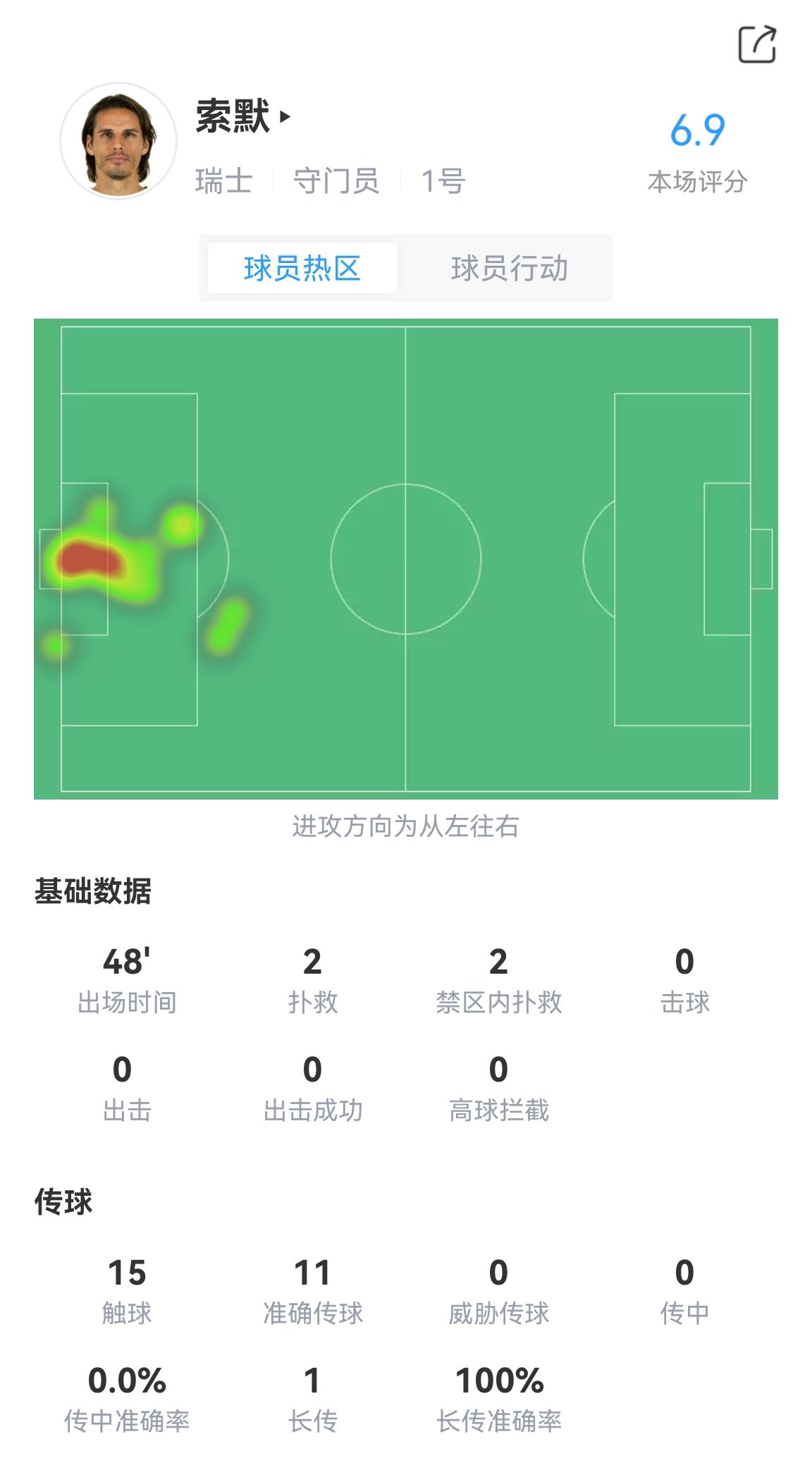
Task: Open 索默's player profile
Action: click(x=243, y=116)
